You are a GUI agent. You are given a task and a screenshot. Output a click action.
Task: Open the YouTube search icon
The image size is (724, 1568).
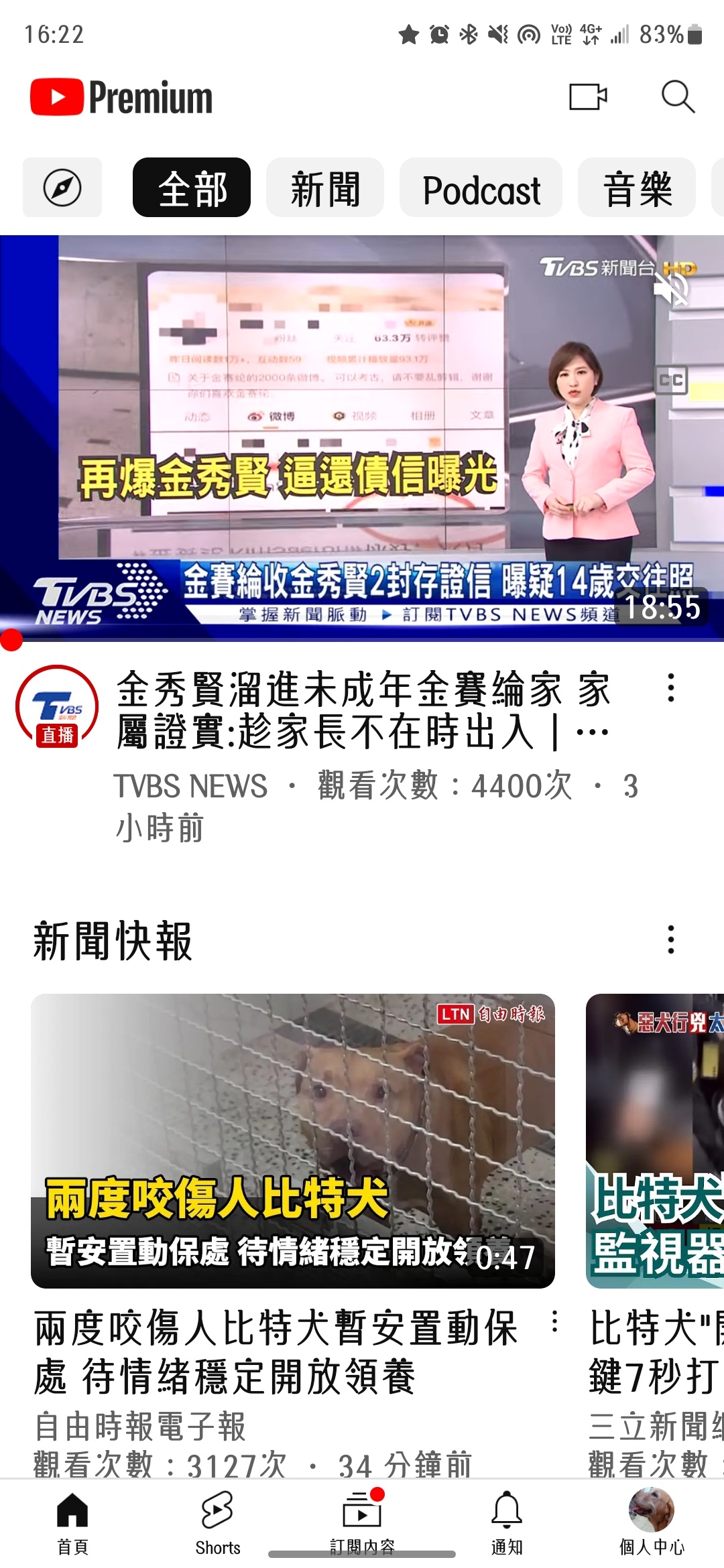pos(678,97)
